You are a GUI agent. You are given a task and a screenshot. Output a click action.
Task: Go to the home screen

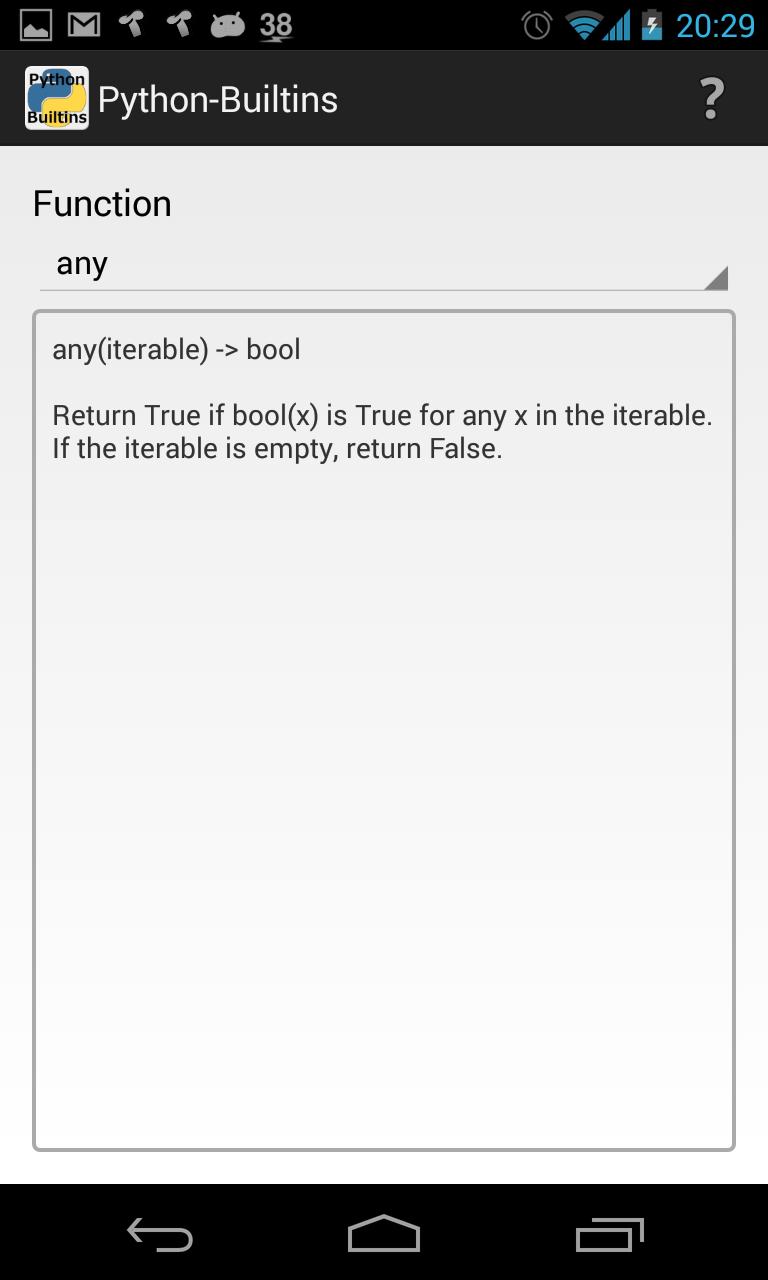(x=384, y=1234)
